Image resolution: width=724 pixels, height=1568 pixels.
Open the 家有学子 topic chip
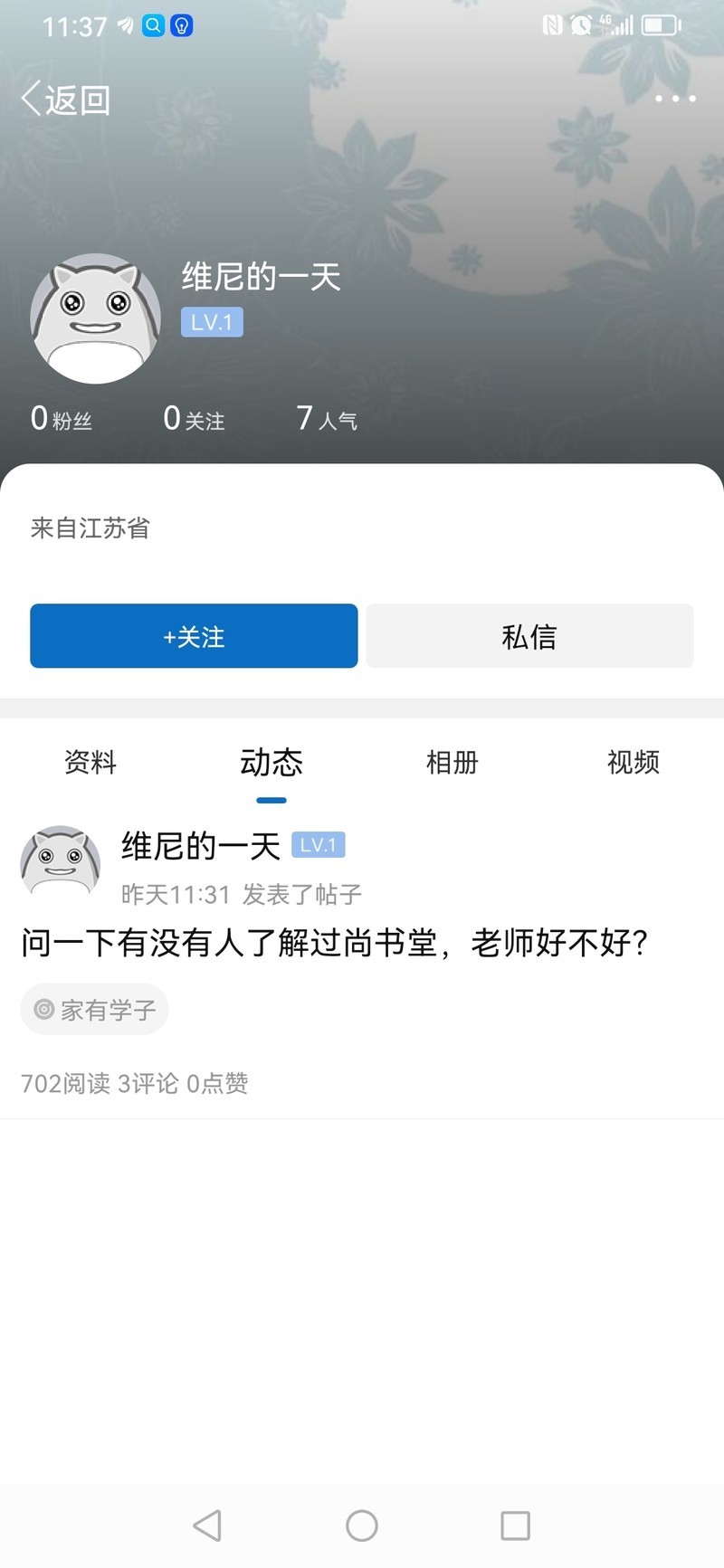tap(95, 1009)
